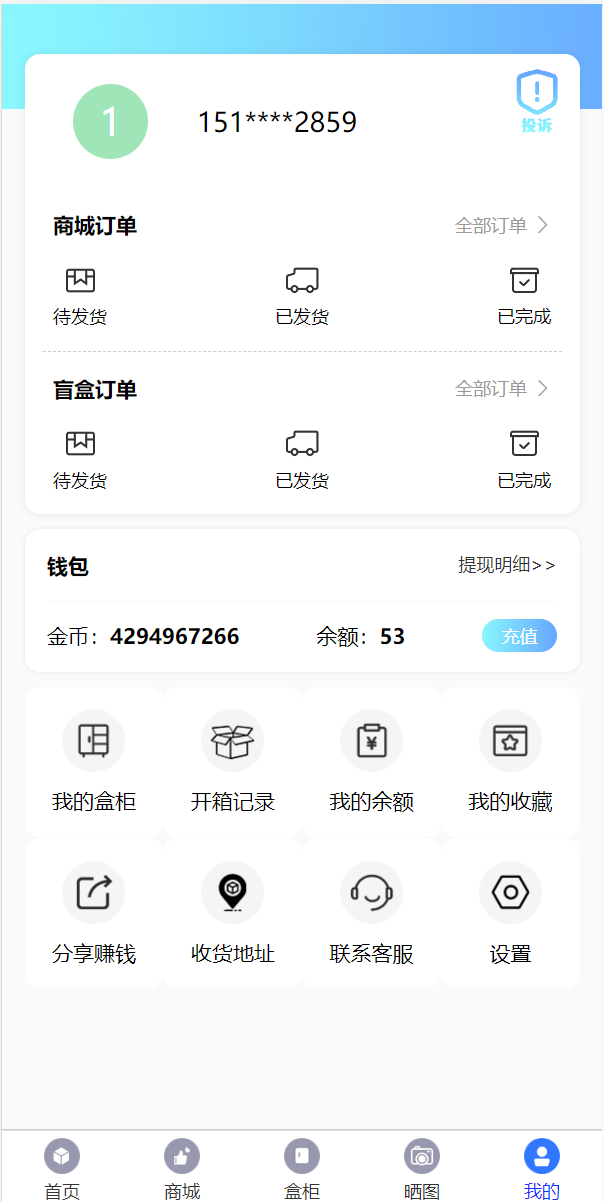The image size is (603, 1202).
Task: View 全部订单 under 商城订单
Action: point(501,226)
